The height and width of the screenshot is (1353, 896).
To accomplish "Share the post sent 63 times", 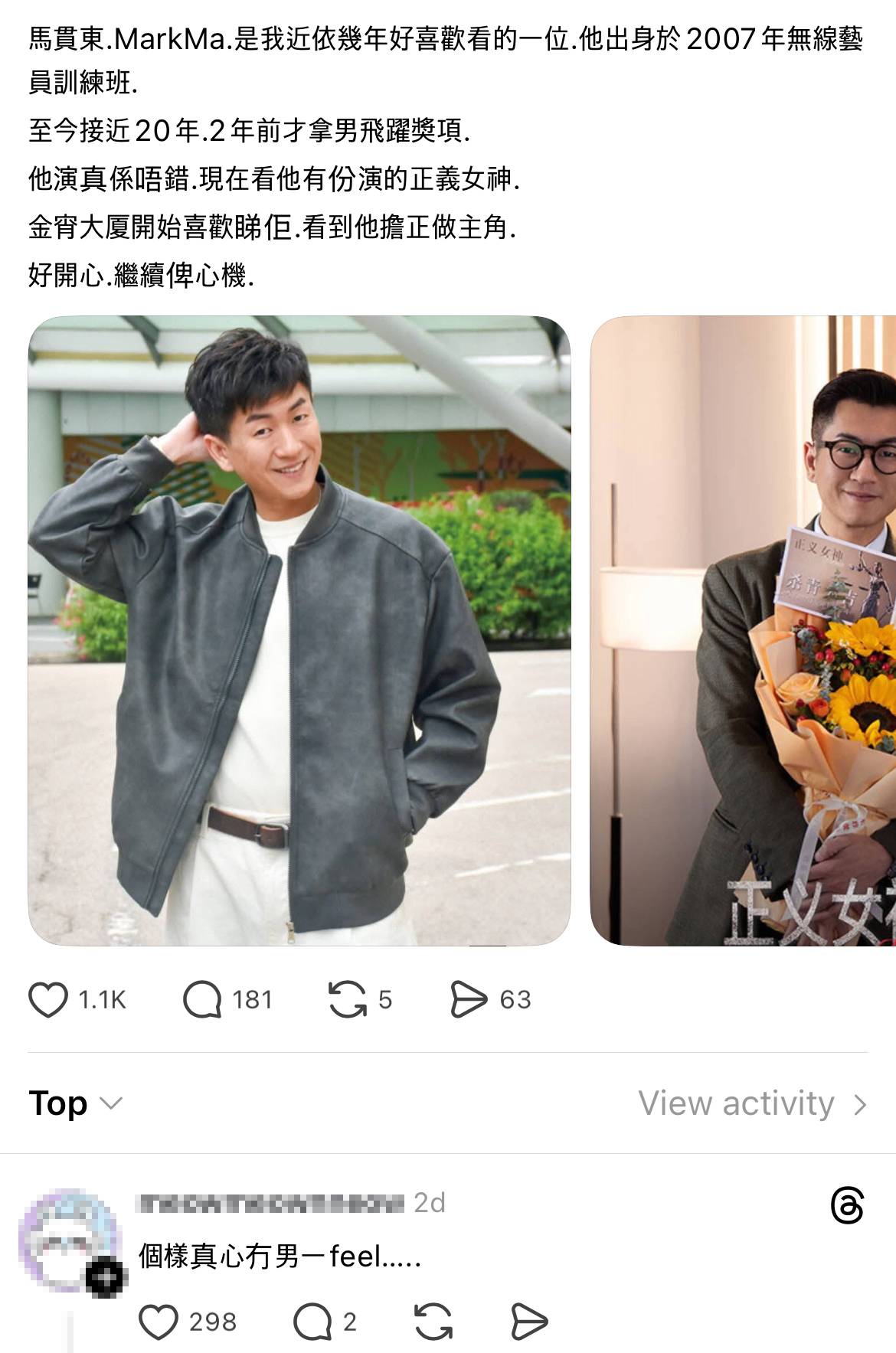I will tap(468, 1000).
